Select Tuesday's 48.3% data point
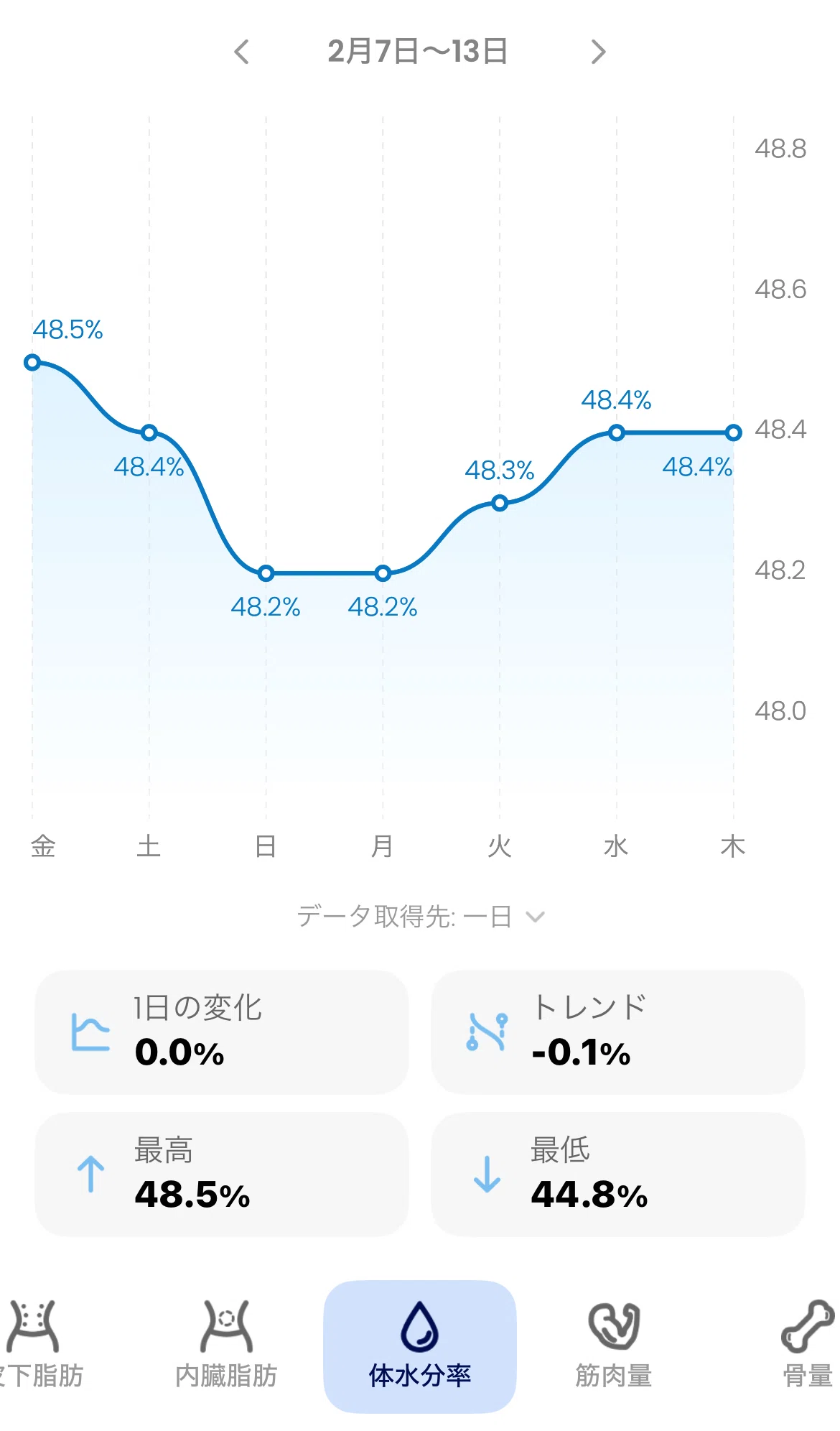The width and height of the screenshot is (840, 1431). (x=500, y=503)
